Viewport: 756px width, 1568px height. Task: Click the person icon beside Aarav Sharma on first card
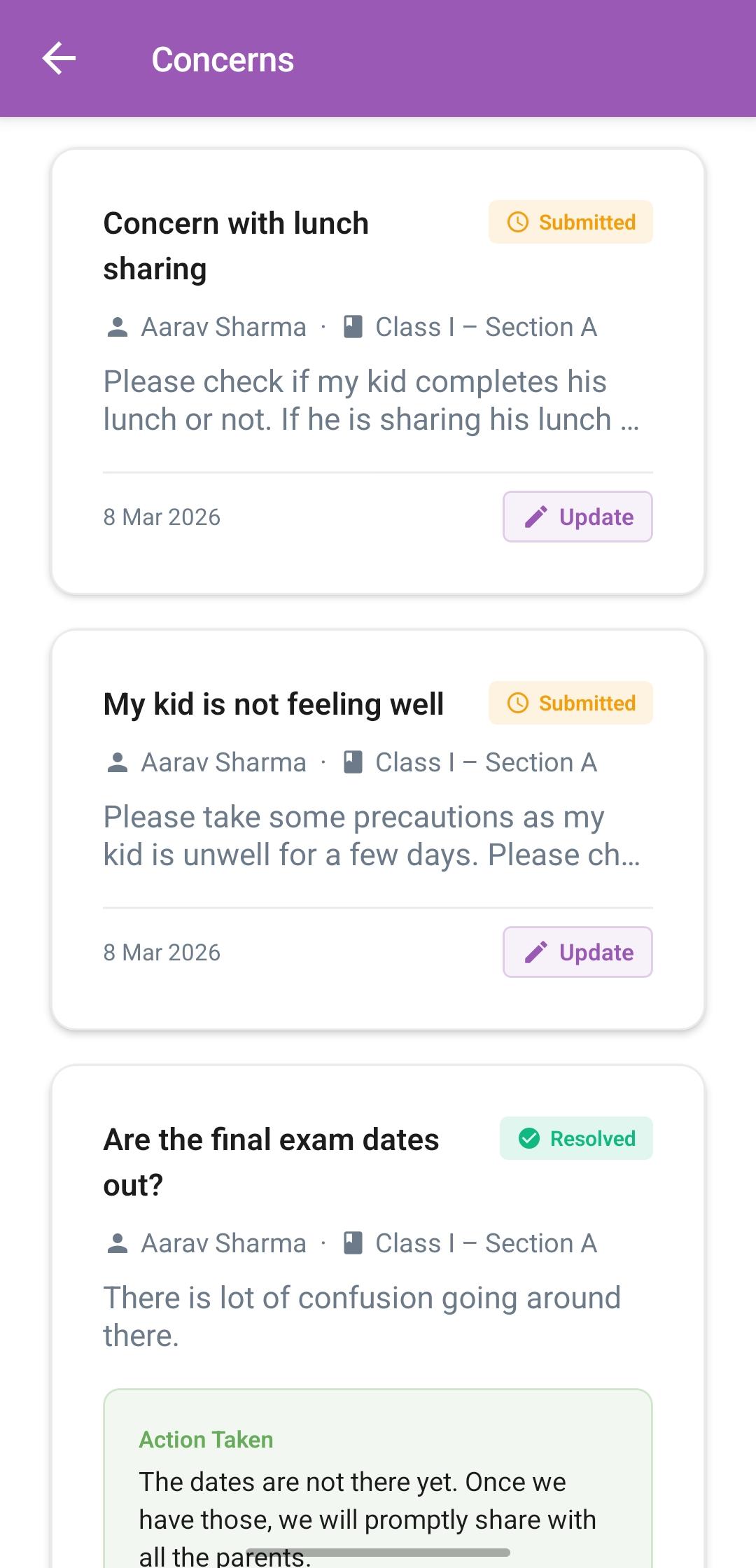[x=118, y=326]
